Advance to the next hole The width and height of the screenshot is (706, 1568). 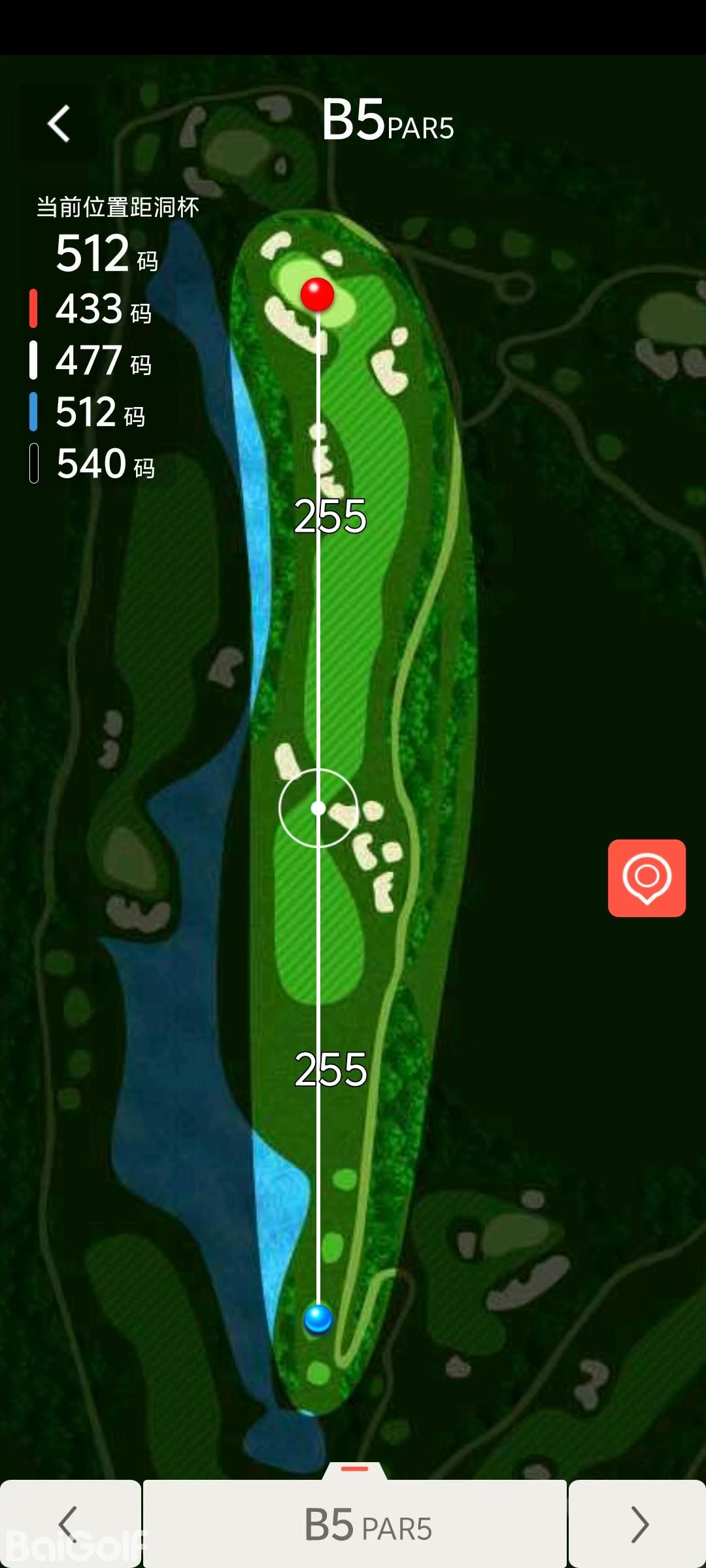pyautogui.click(x=637, y=1524)
